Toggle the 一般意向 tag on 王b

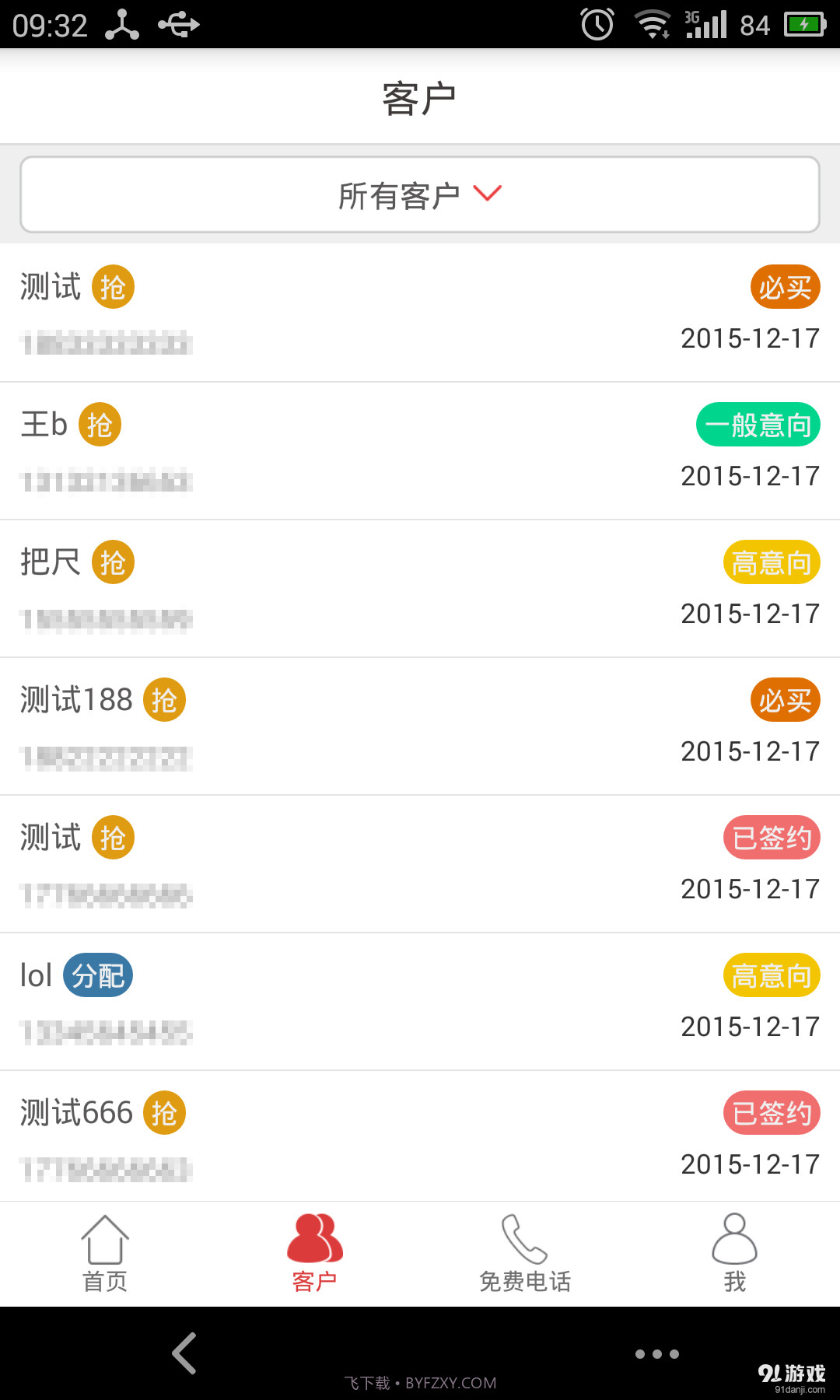pyautogui.click(x=758, y=424)
